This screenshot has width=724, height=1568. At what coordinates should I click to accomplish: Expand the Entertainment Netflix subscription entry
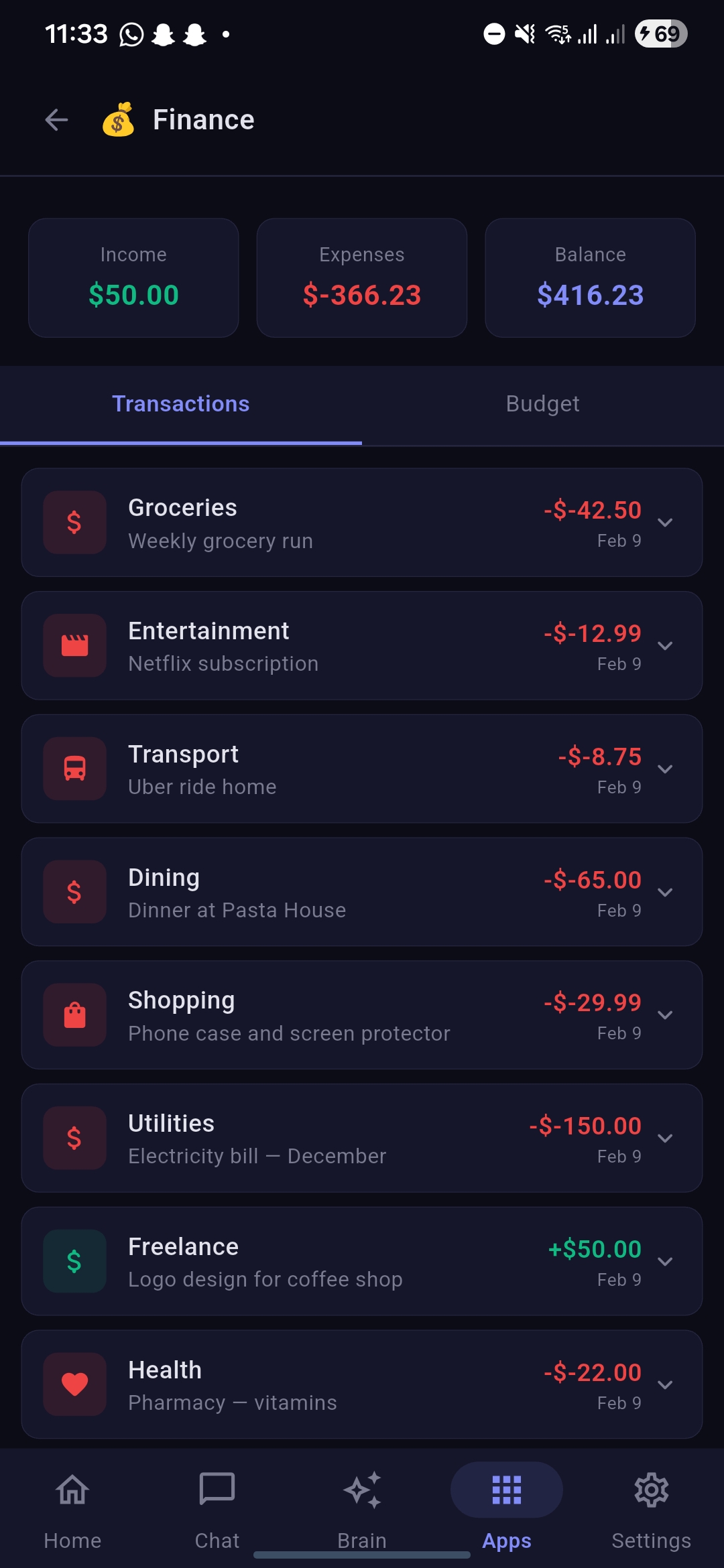[665, 646]
